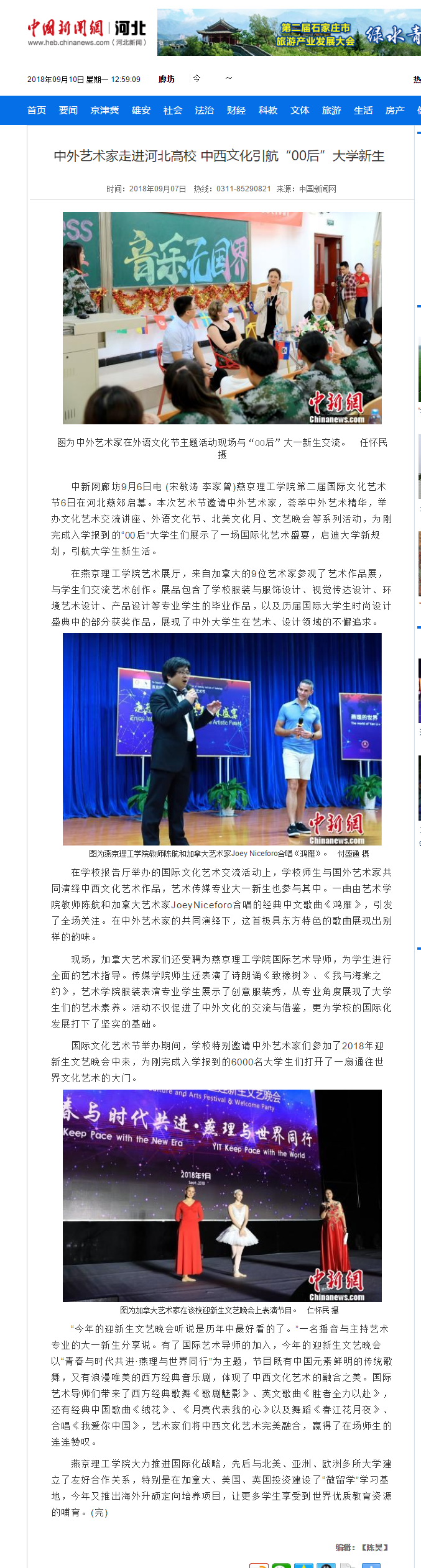This screenshot has width=421, height=1568.
Task: Open the 房产 real estate channel
Action: 395,111
